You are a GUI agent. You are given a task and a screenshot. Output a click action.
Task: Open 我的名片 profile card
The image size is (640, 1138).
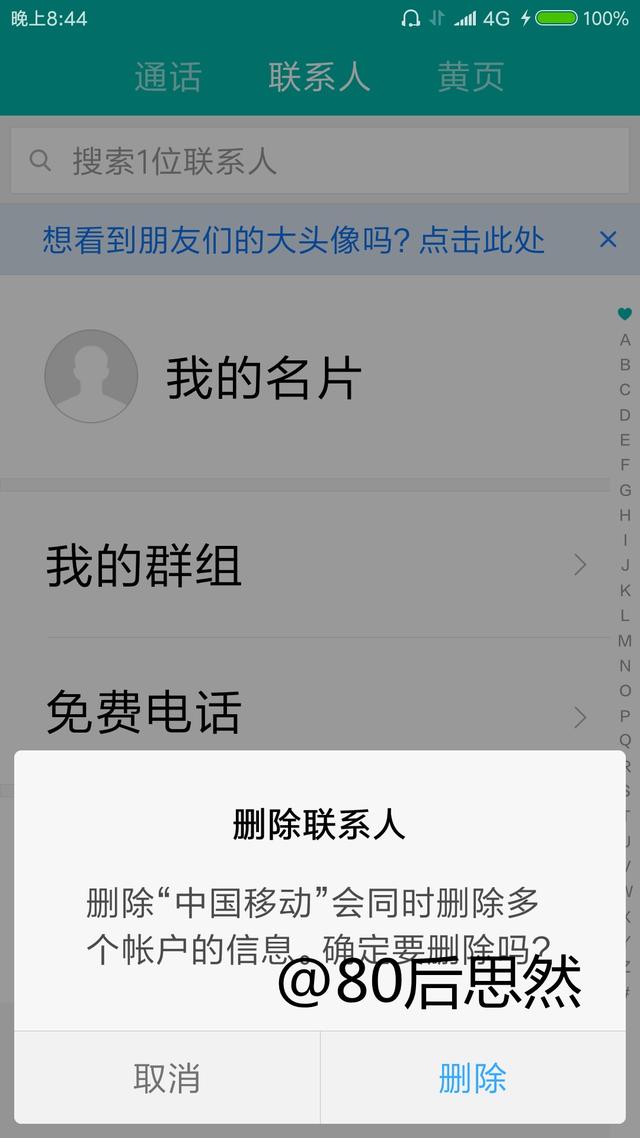305,377
